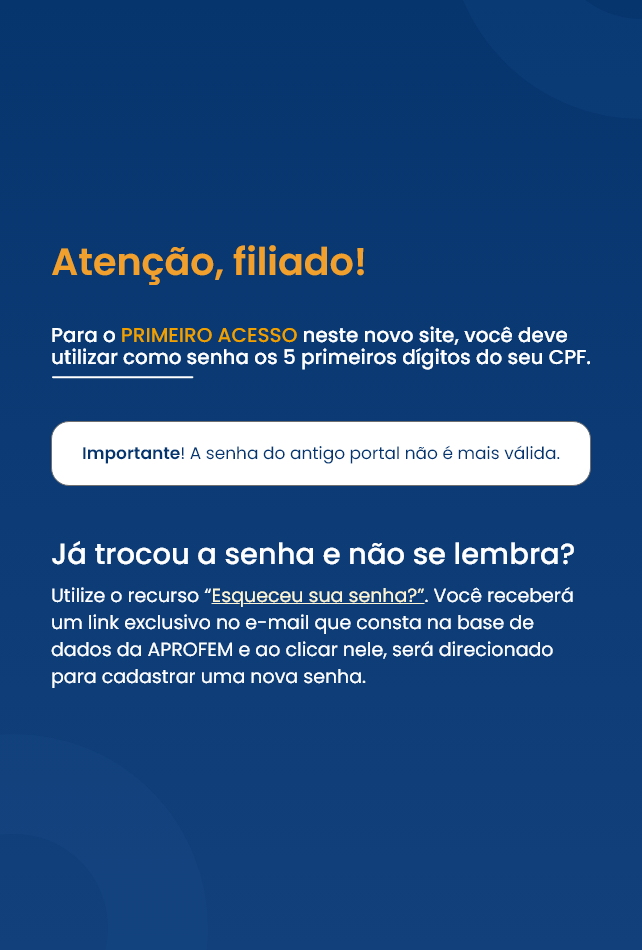The image size is (642, 950).
Task: Open the "Esqueceu sua senha?" link
Action: (316, 596)
